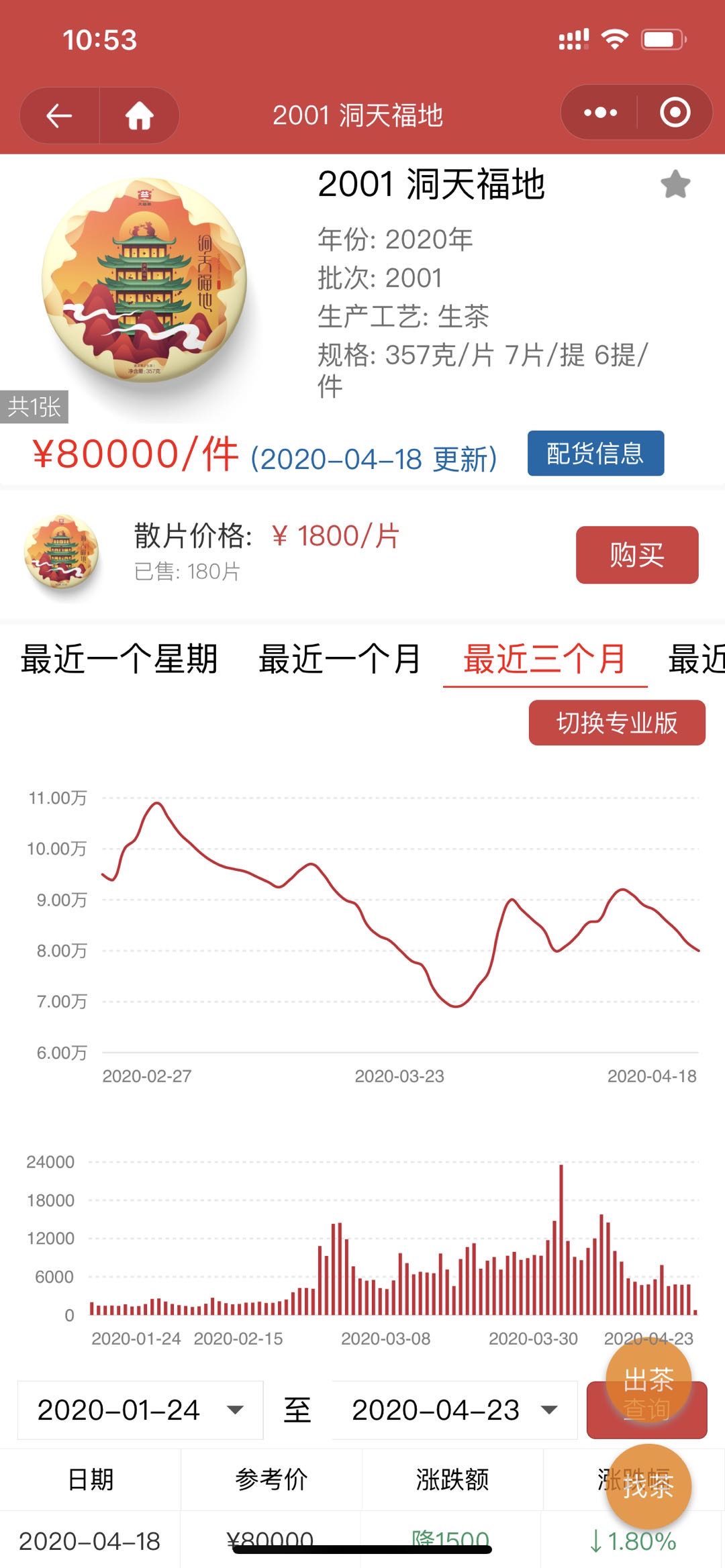Switch to 最近一个月 tab
The image size is (725, 1568).
(x=340, y=658)
